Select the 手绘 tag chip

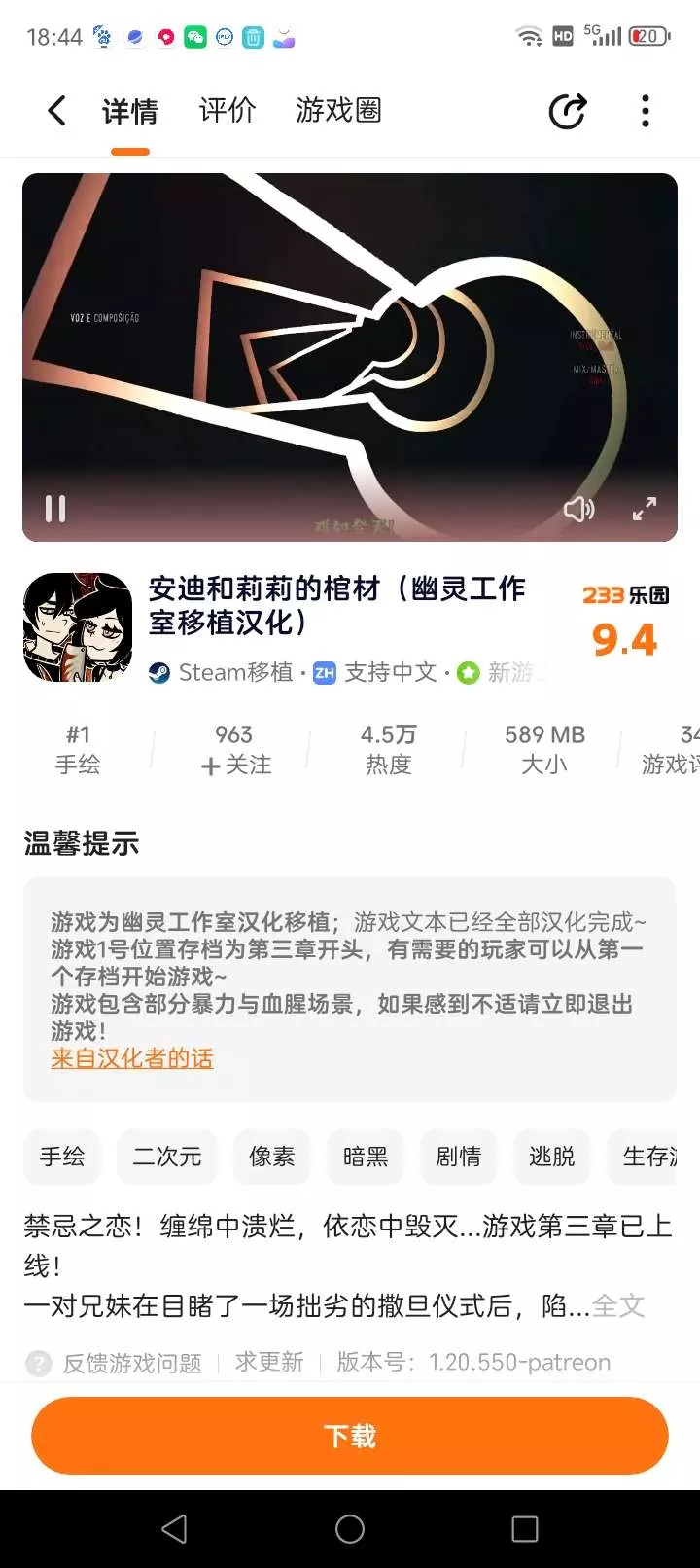62,1157
